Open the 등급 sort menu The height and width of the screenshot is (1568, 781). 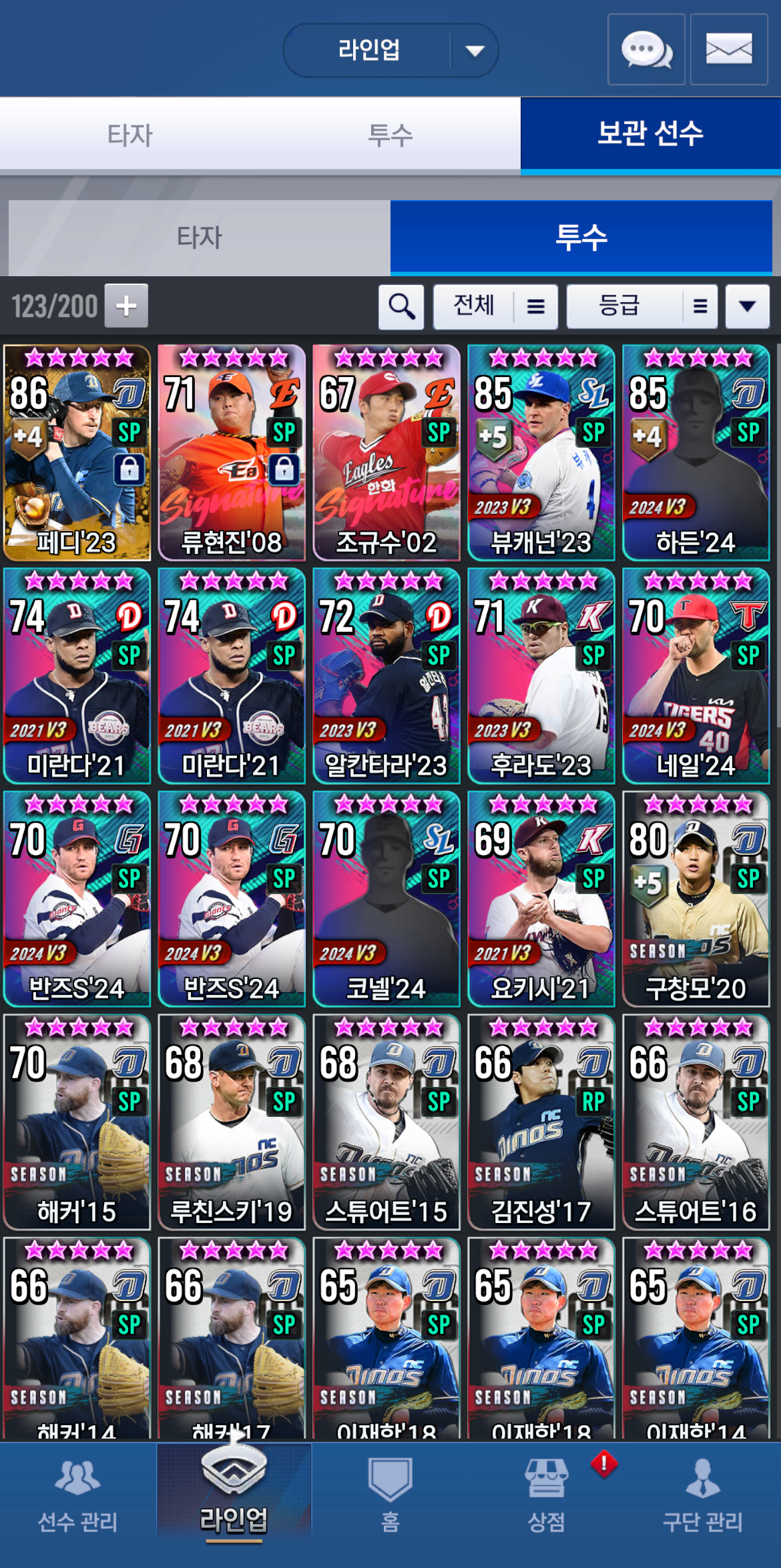641,307
